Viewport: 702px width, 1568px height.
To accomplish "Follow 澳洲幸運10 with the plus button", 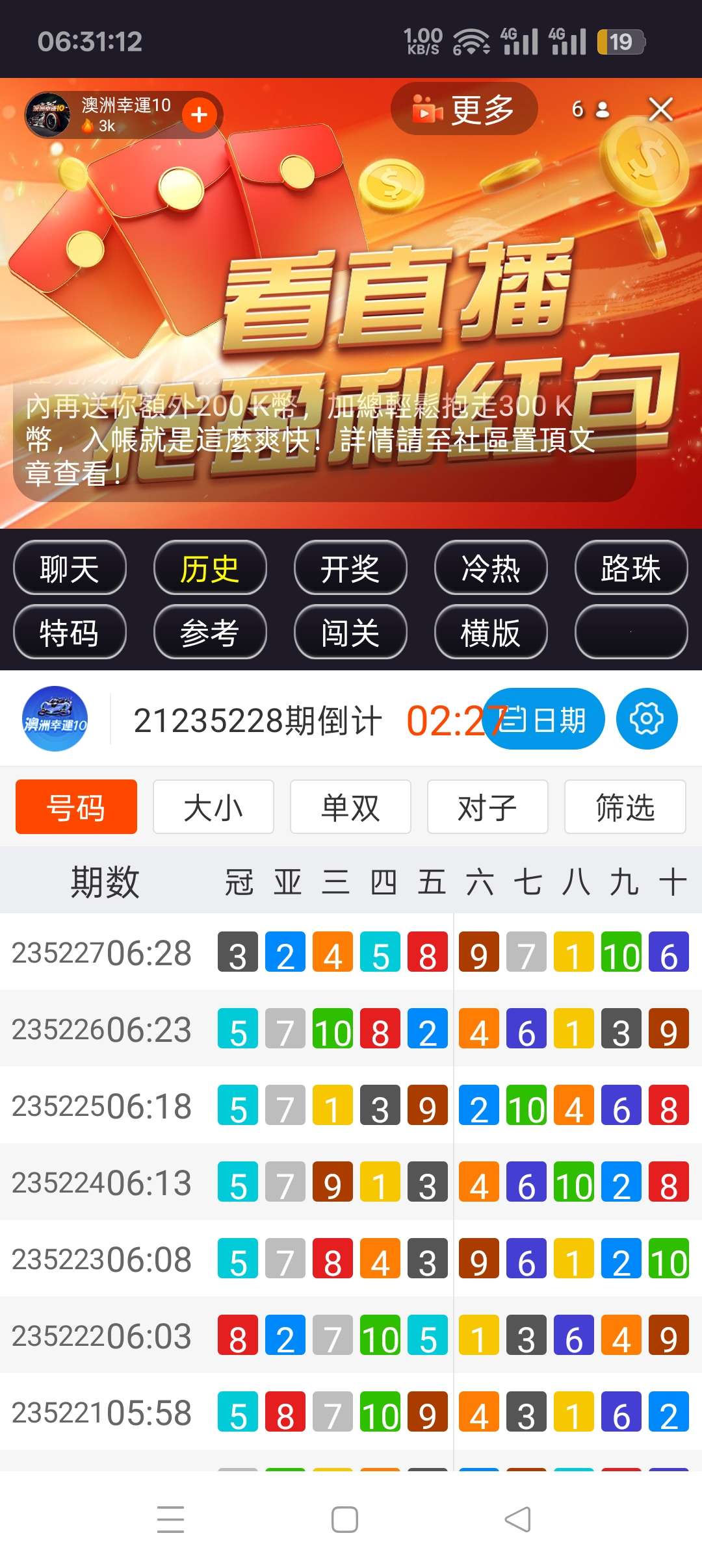I will tap(199, 115).
